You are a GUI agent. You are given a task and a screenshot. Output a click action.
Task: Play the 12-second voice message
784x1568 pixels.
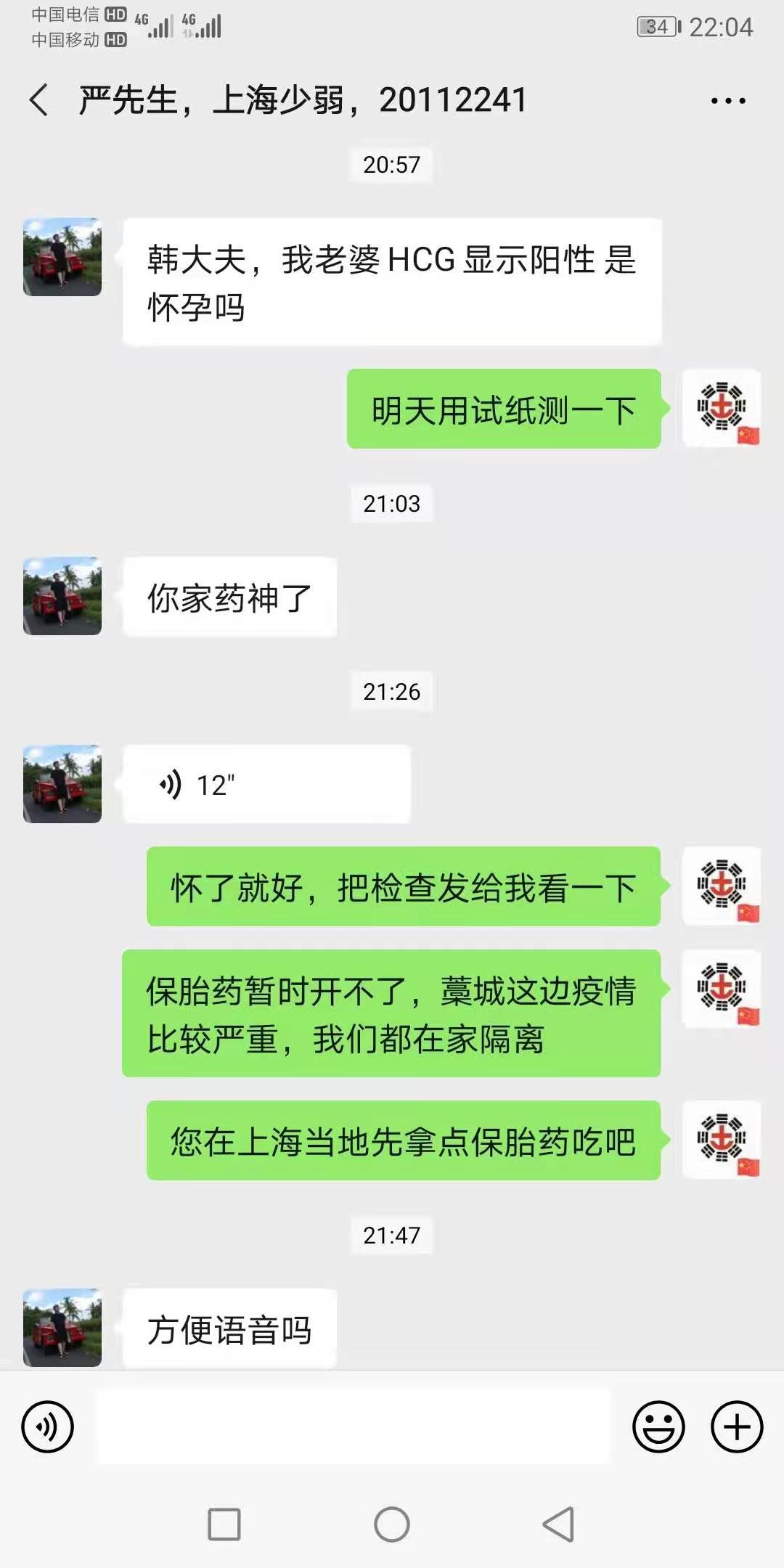(x=267, y=784)
